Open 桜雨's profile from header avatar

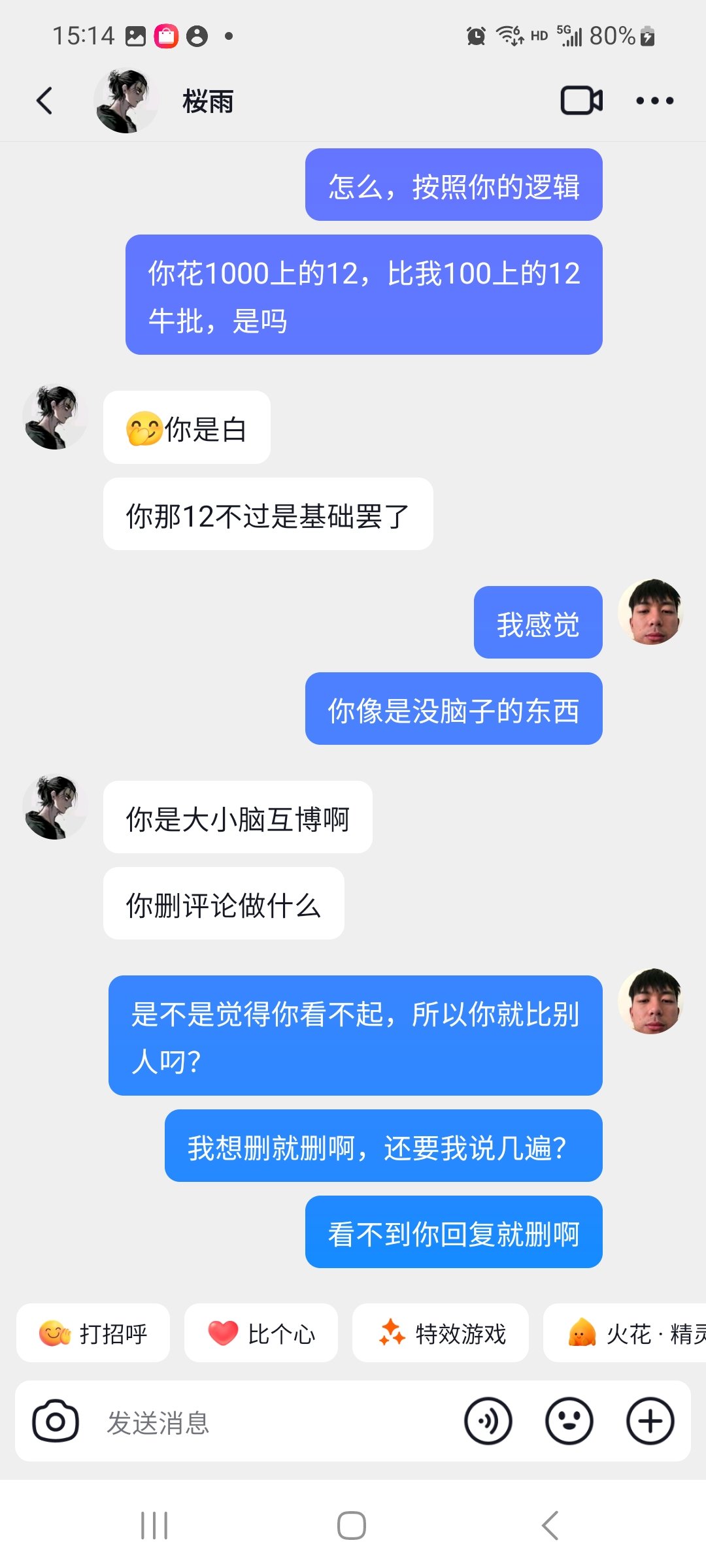126,101
